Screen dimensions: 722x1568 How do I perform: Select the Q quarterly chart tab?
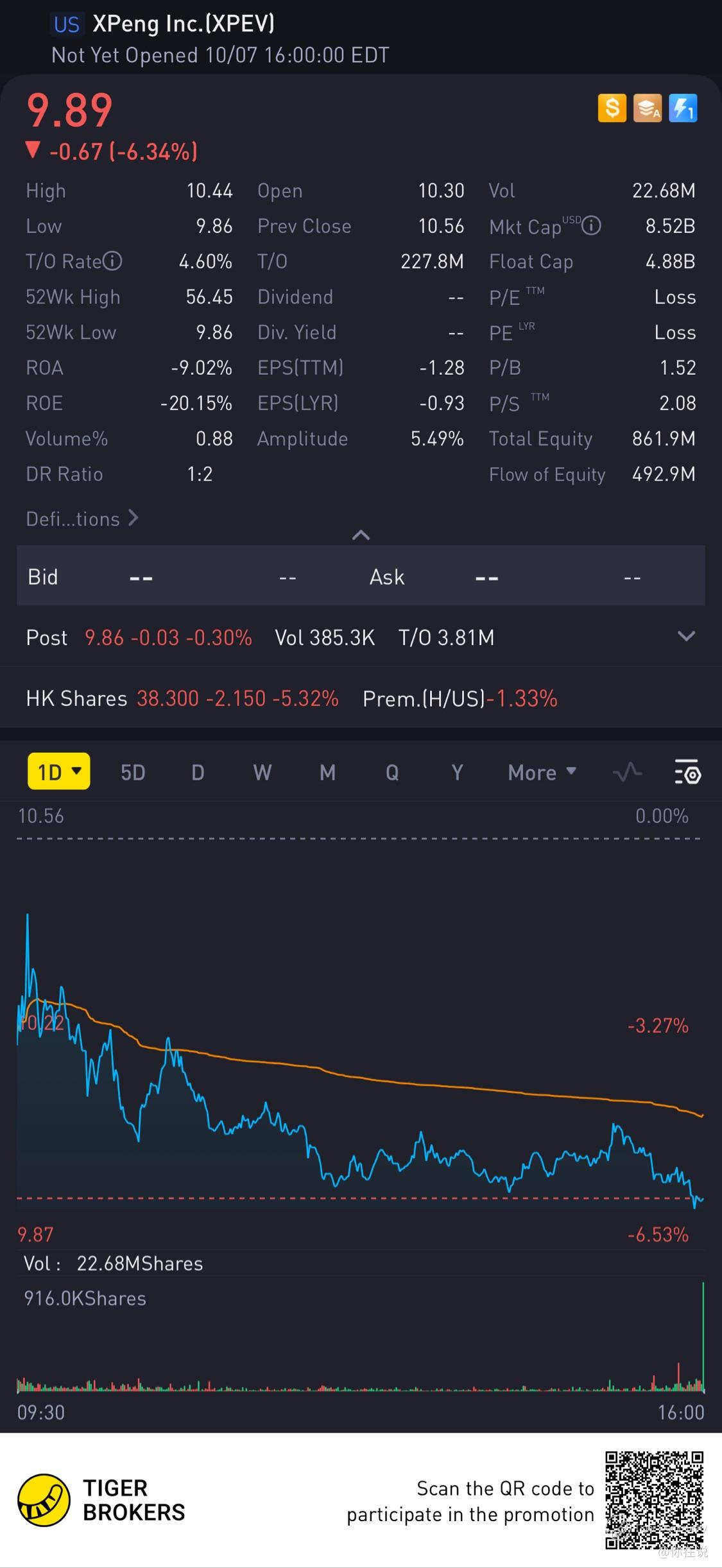click(392, 772)
